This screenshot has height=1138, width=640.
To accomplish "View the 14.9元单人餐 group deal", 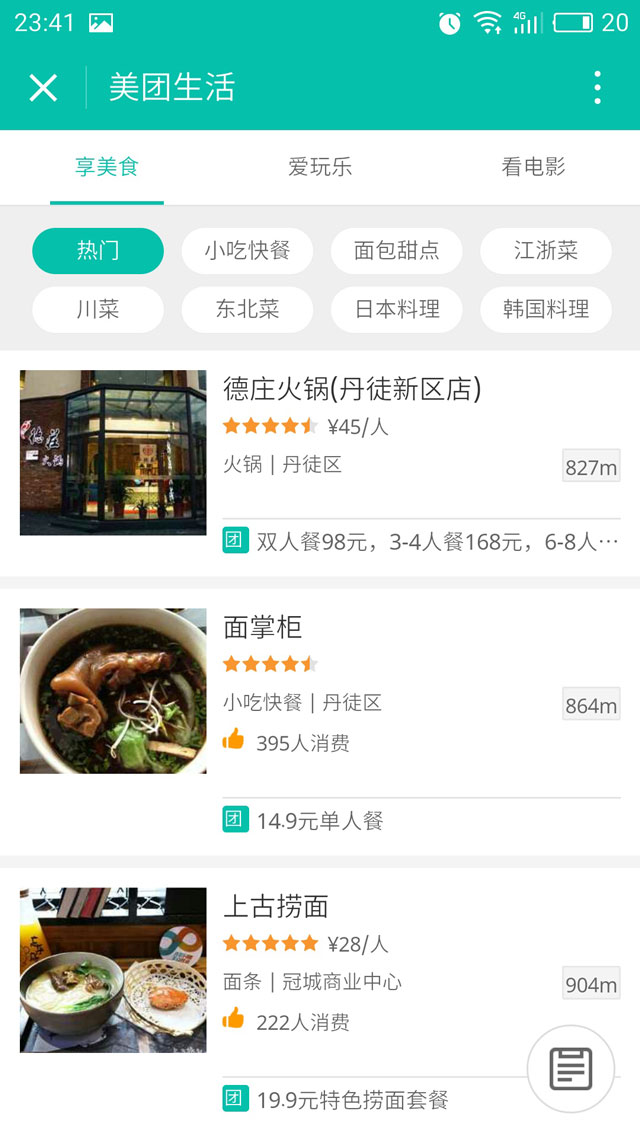I will 320,821.
